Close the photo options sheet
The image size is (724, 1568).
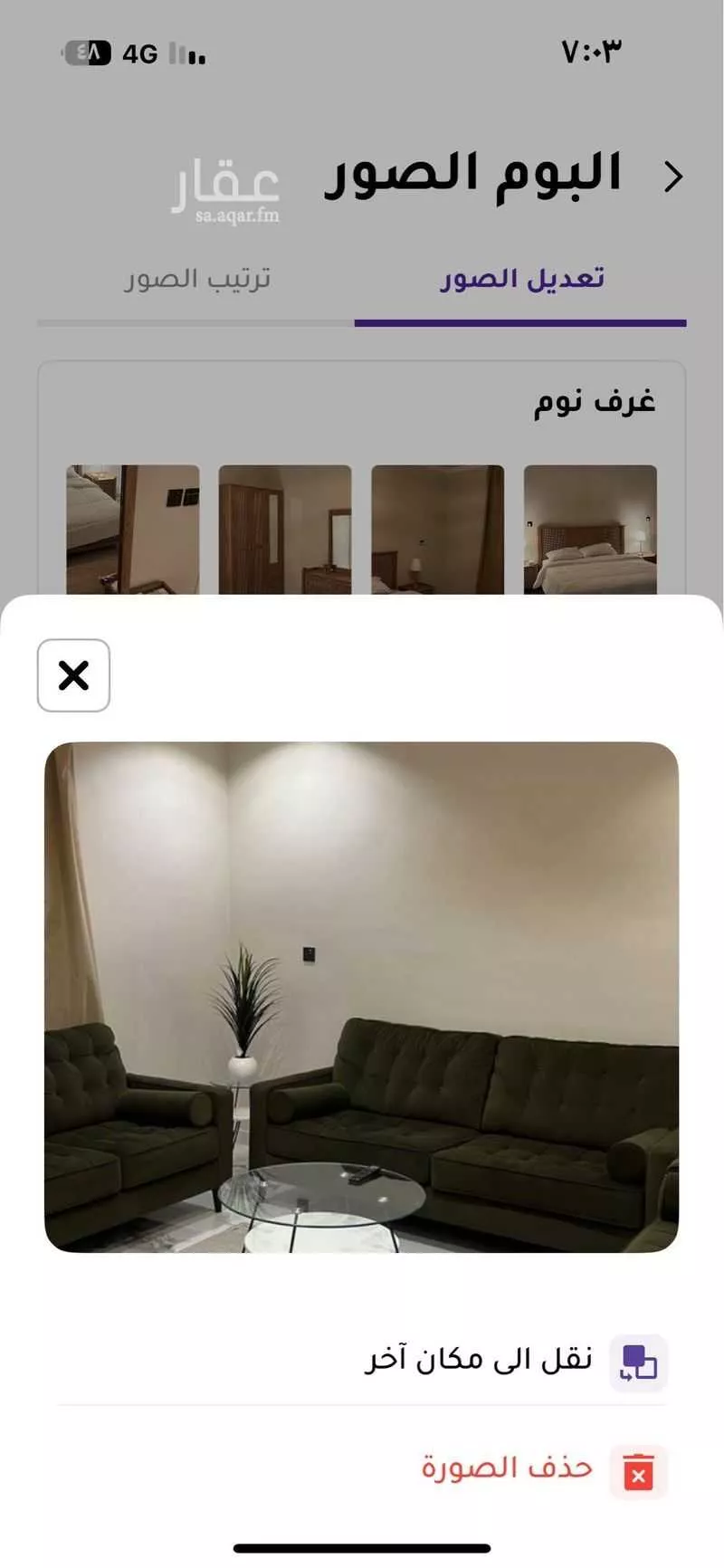[73, 675]
